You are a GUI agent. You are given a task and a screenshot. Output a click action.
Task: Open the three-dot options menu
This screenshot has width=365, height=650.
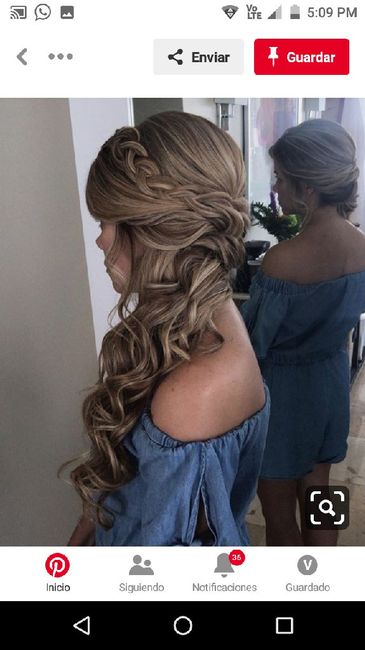61,57
